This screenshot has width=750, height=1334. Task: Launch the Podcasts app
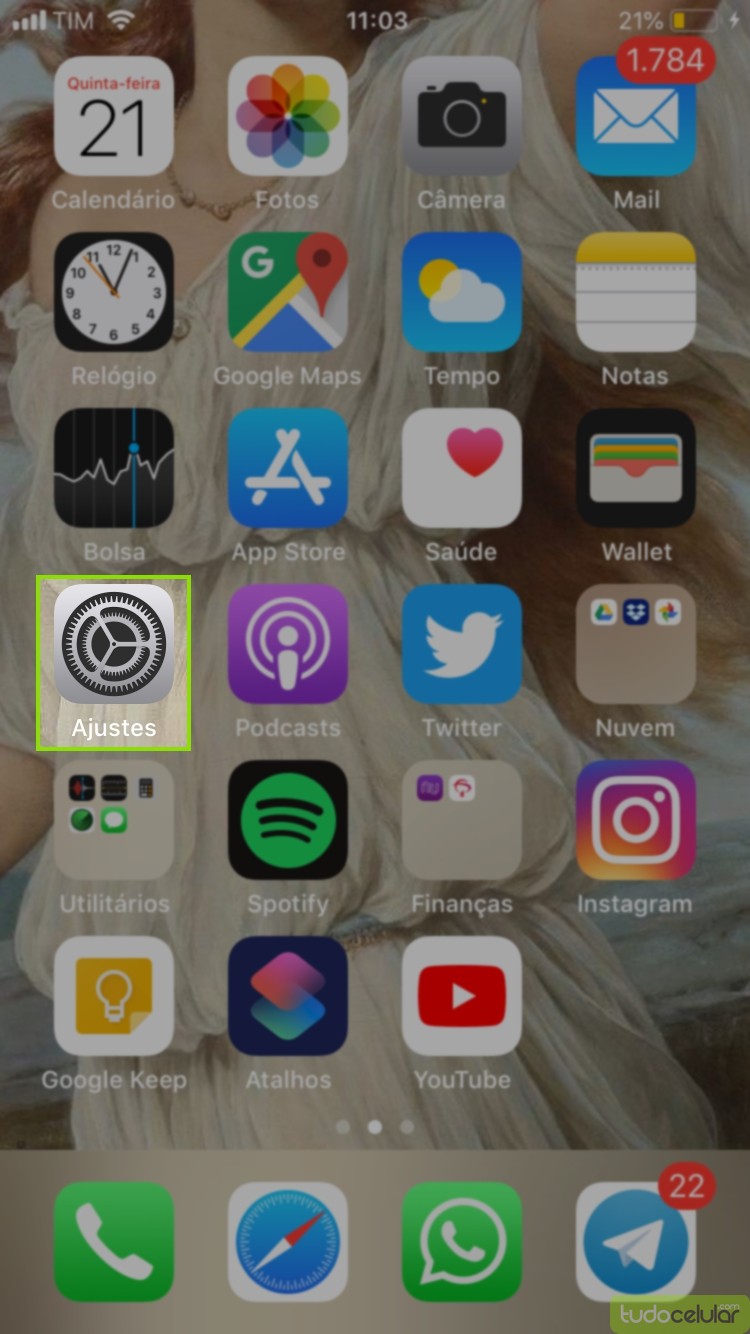pos(288,645)
